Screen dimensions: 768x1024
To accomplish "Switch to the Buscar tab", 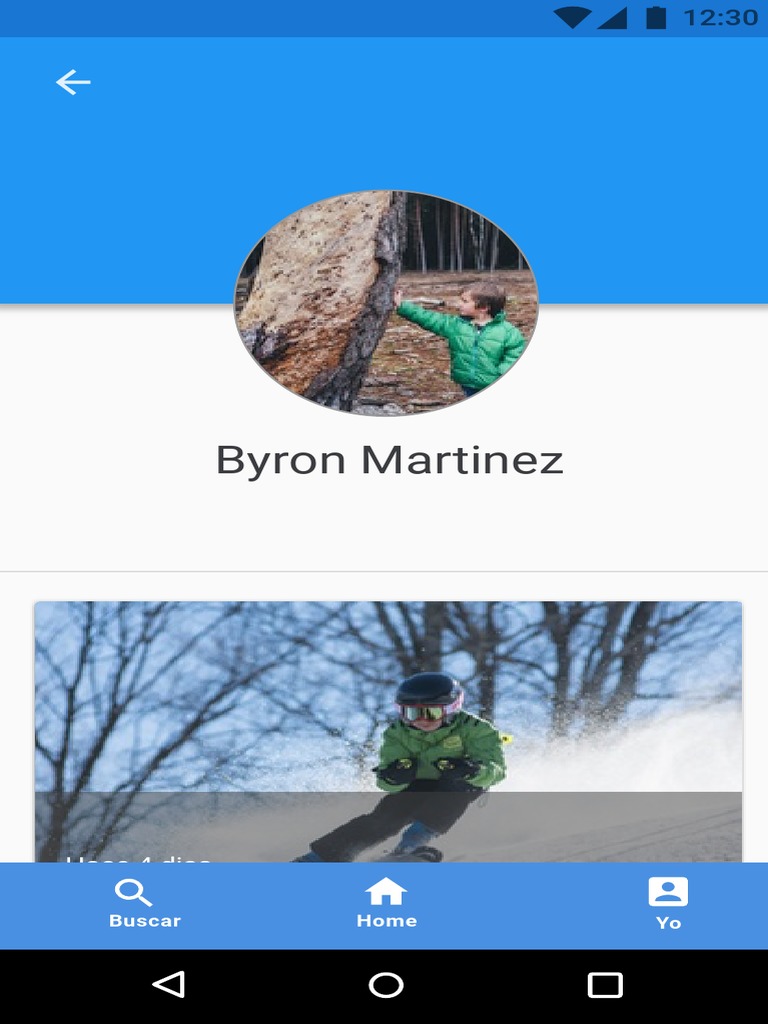I will (145, 905).
